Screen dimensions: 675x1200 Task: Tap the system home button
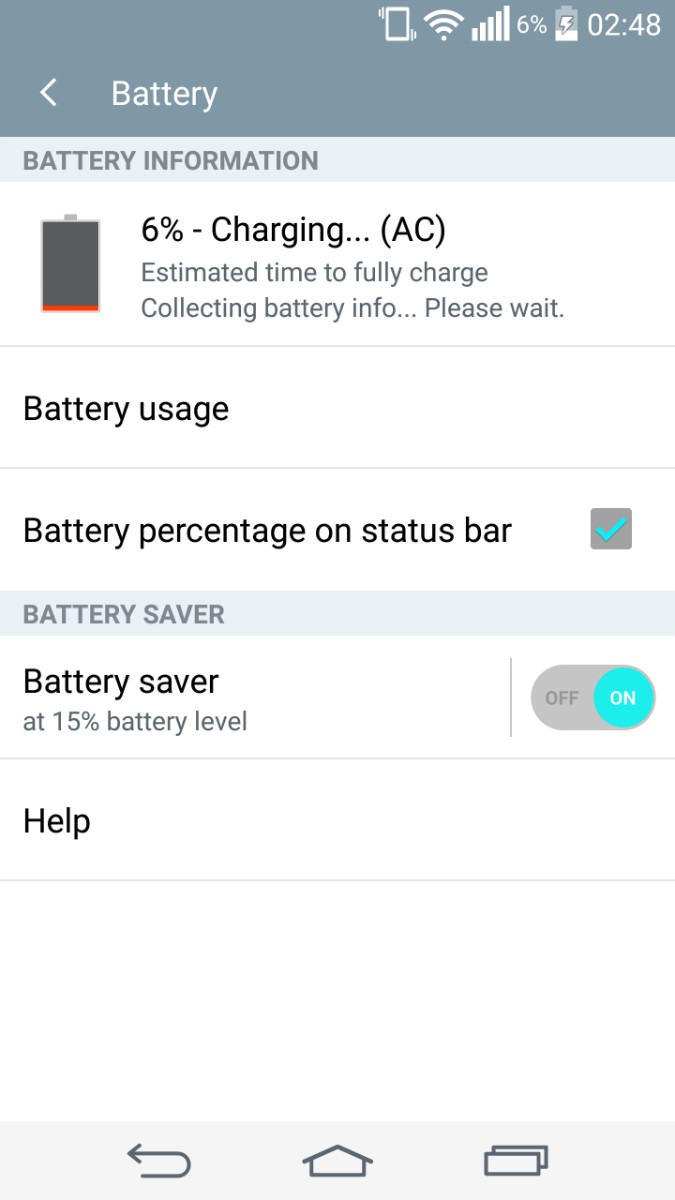[x=337, y=1160]
